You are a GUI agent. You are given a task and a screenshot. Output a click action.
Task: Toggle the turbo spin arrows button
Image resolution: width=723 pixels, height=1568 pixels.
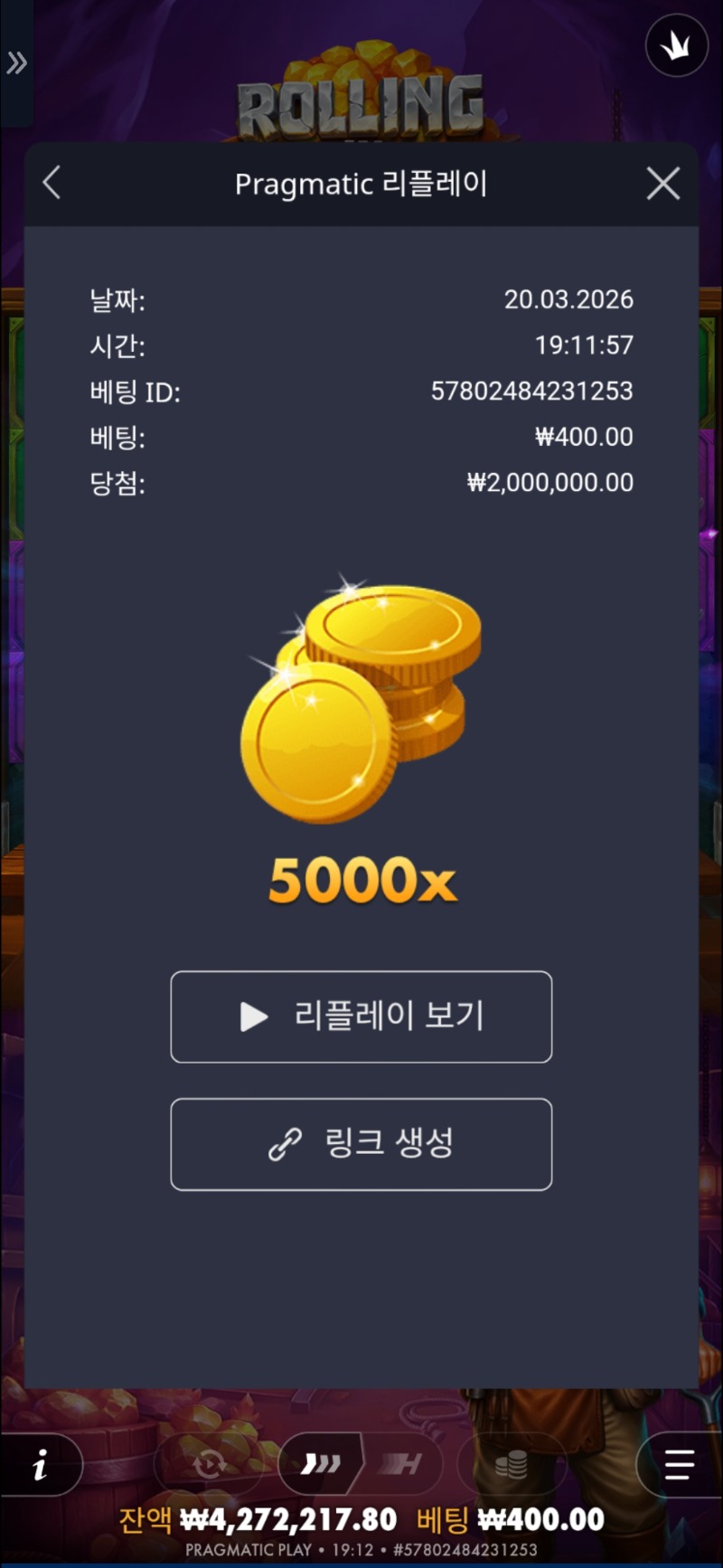pos(320,1463)
